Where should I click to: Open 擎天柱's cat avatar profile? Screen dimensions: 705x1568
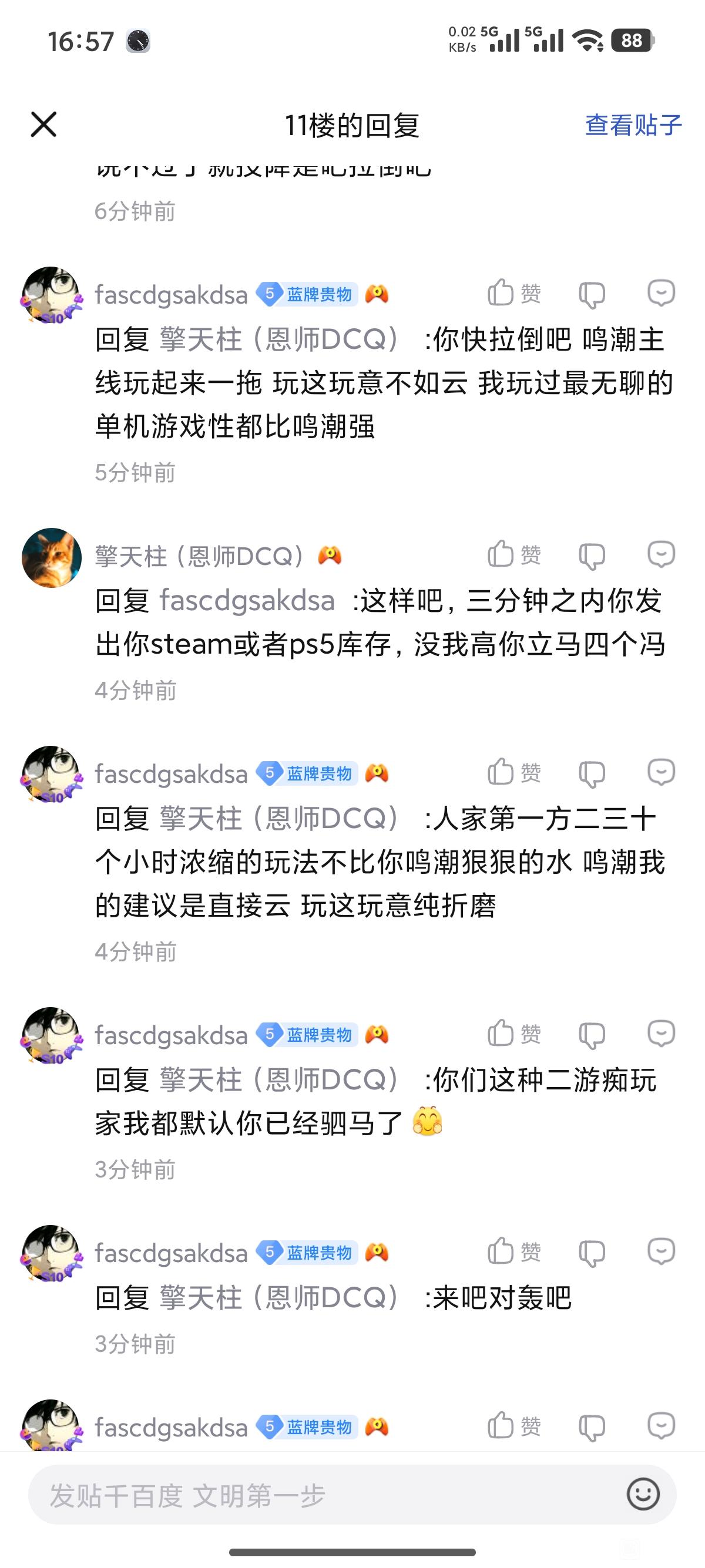[52, 557]
